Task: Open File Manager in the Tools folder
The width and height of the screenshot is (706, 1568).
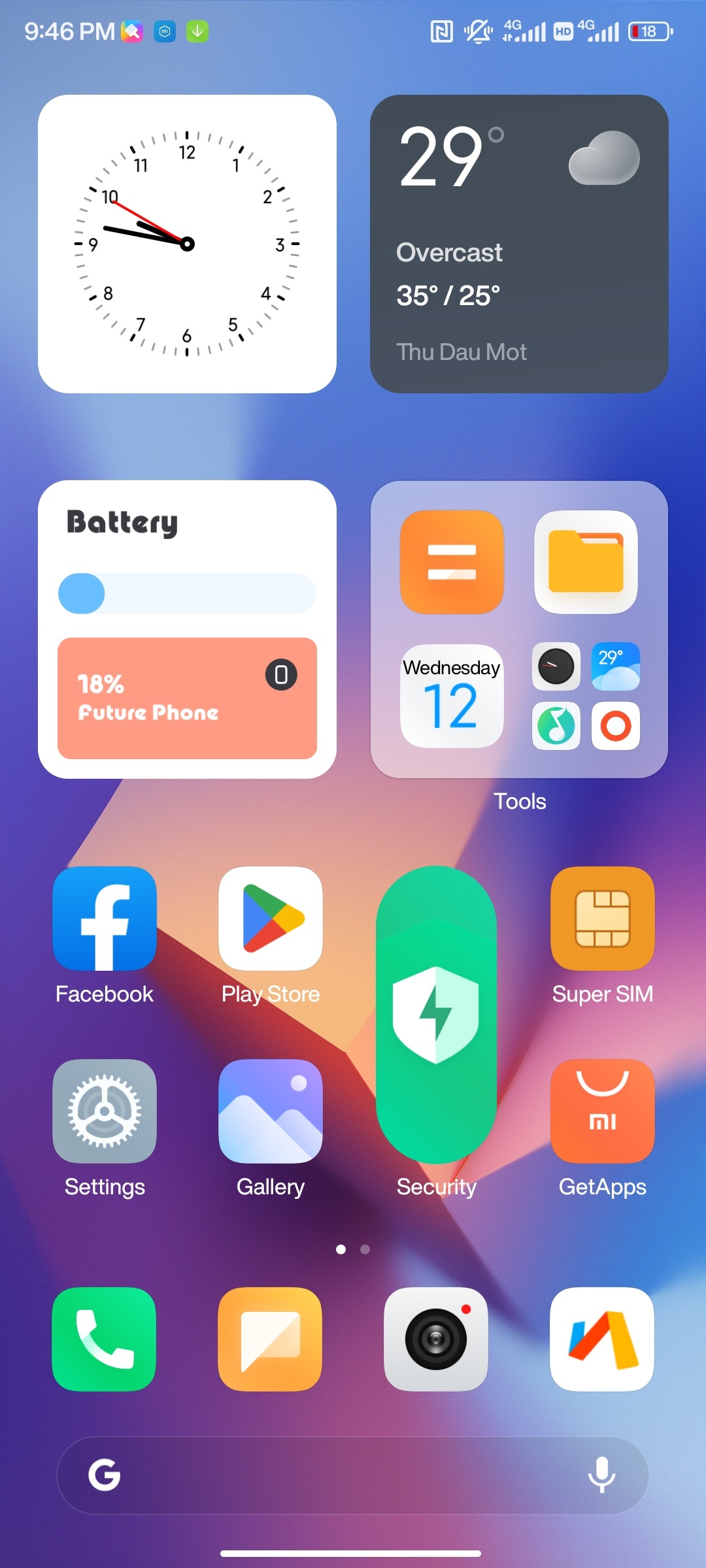Action: (x=586, y=562)
